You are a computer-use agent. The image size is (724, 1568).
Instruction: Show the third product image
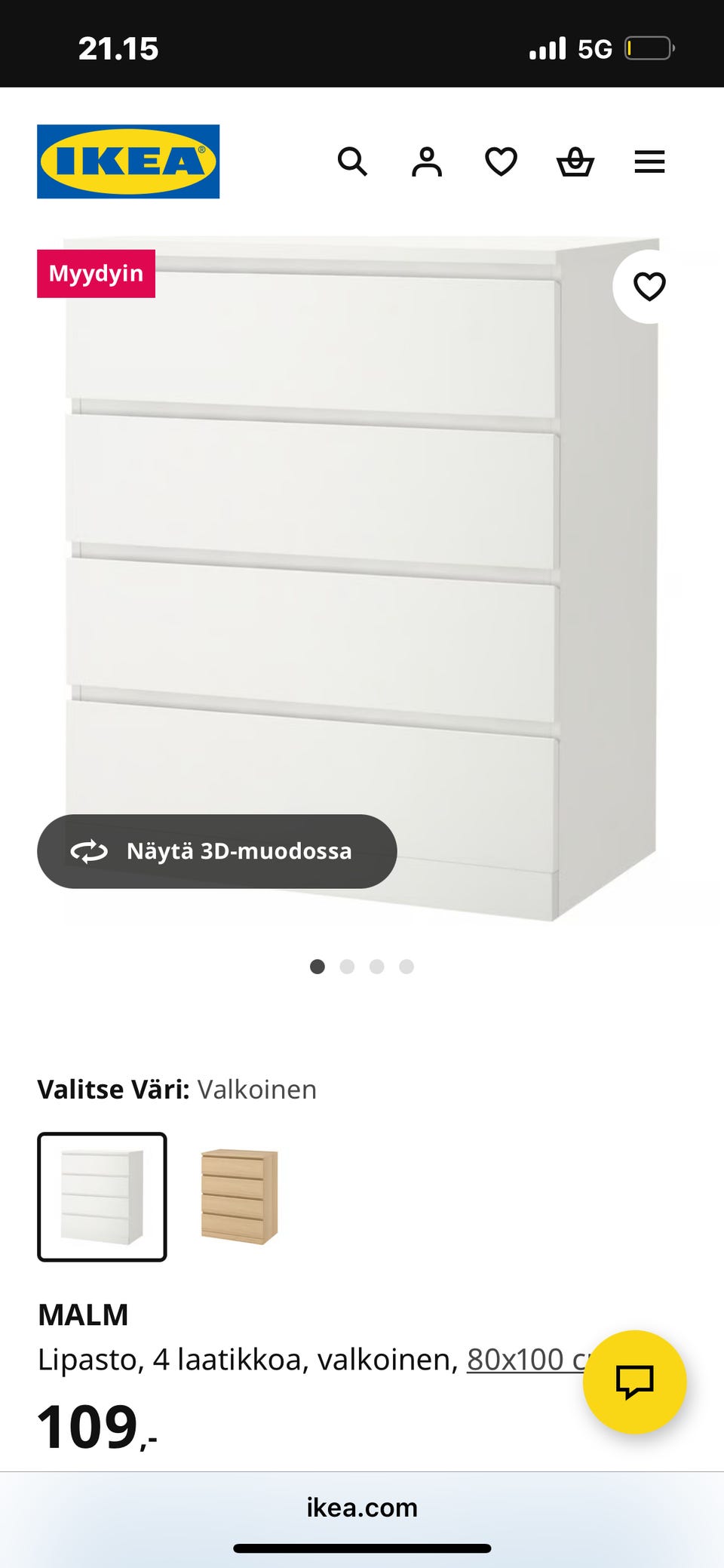(x=377, y=966)
